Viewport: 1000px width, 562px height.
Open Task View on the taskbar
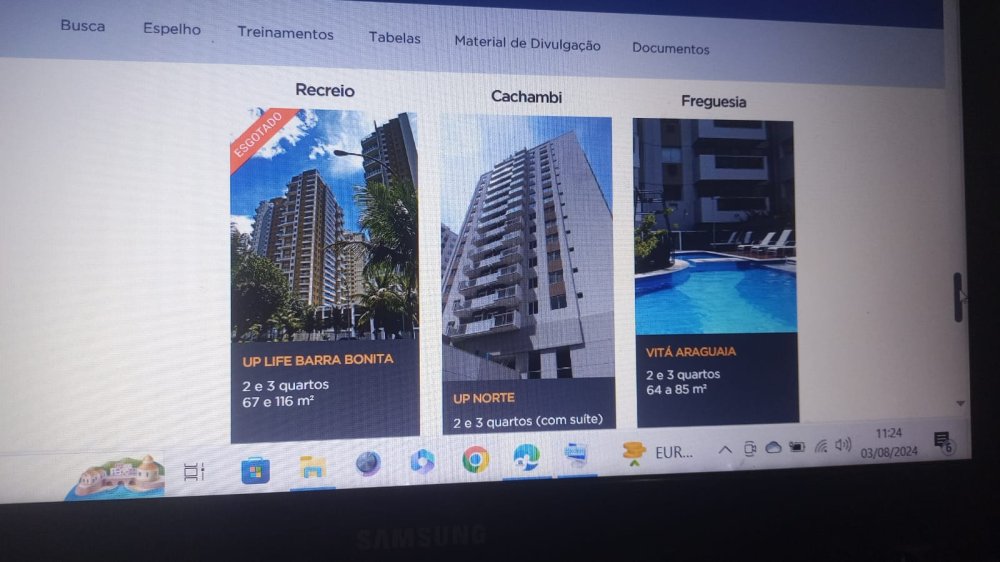point(194,471)
